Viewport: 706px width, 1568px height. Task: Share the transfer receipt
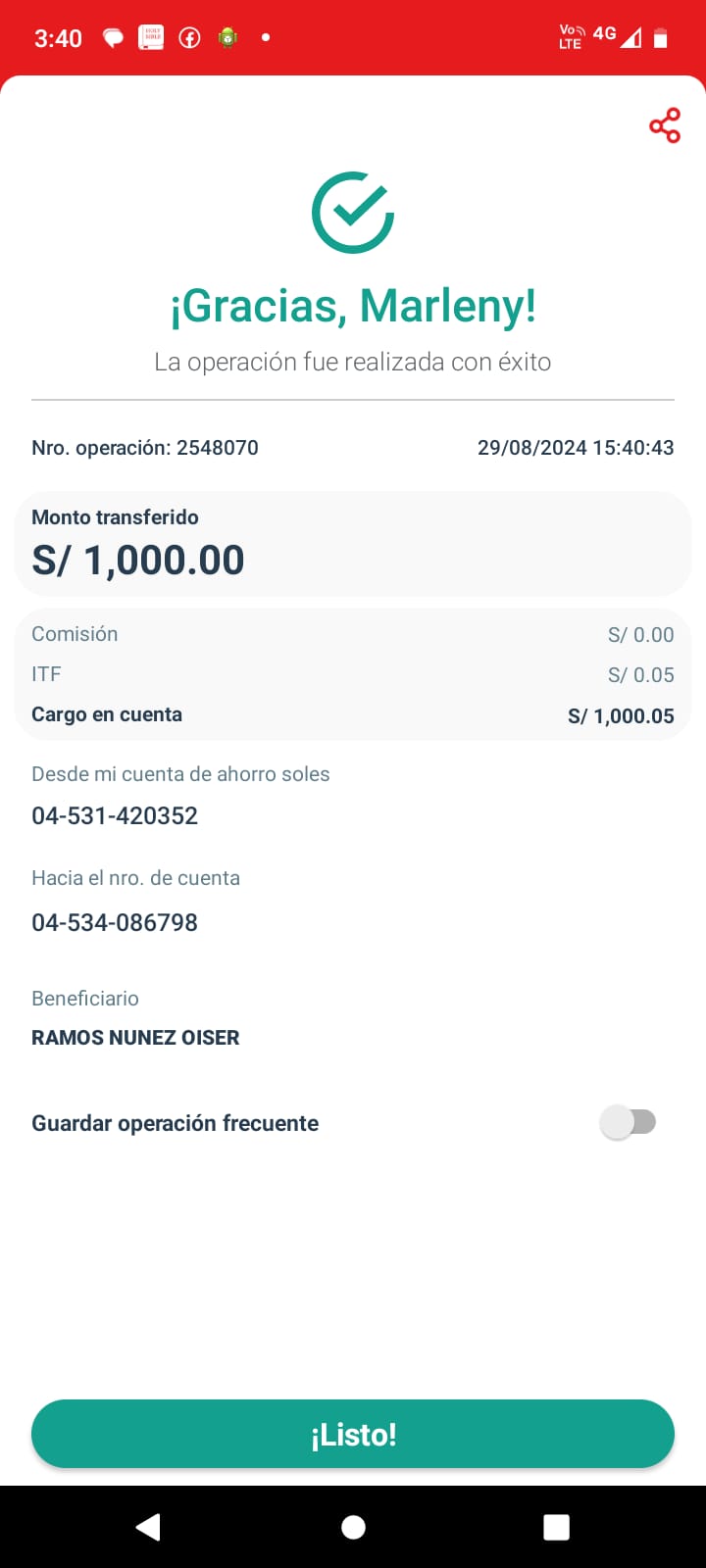click(x=665, y=125)
